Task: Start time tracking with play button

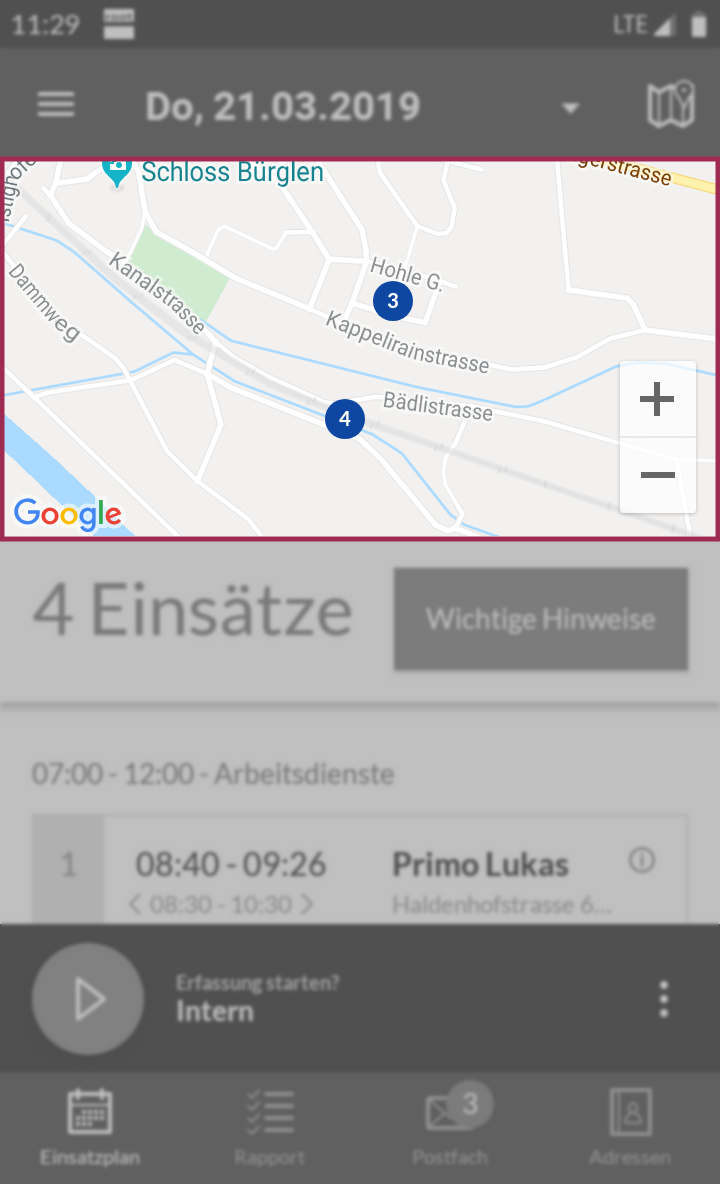Action: [x=88, y=999]
